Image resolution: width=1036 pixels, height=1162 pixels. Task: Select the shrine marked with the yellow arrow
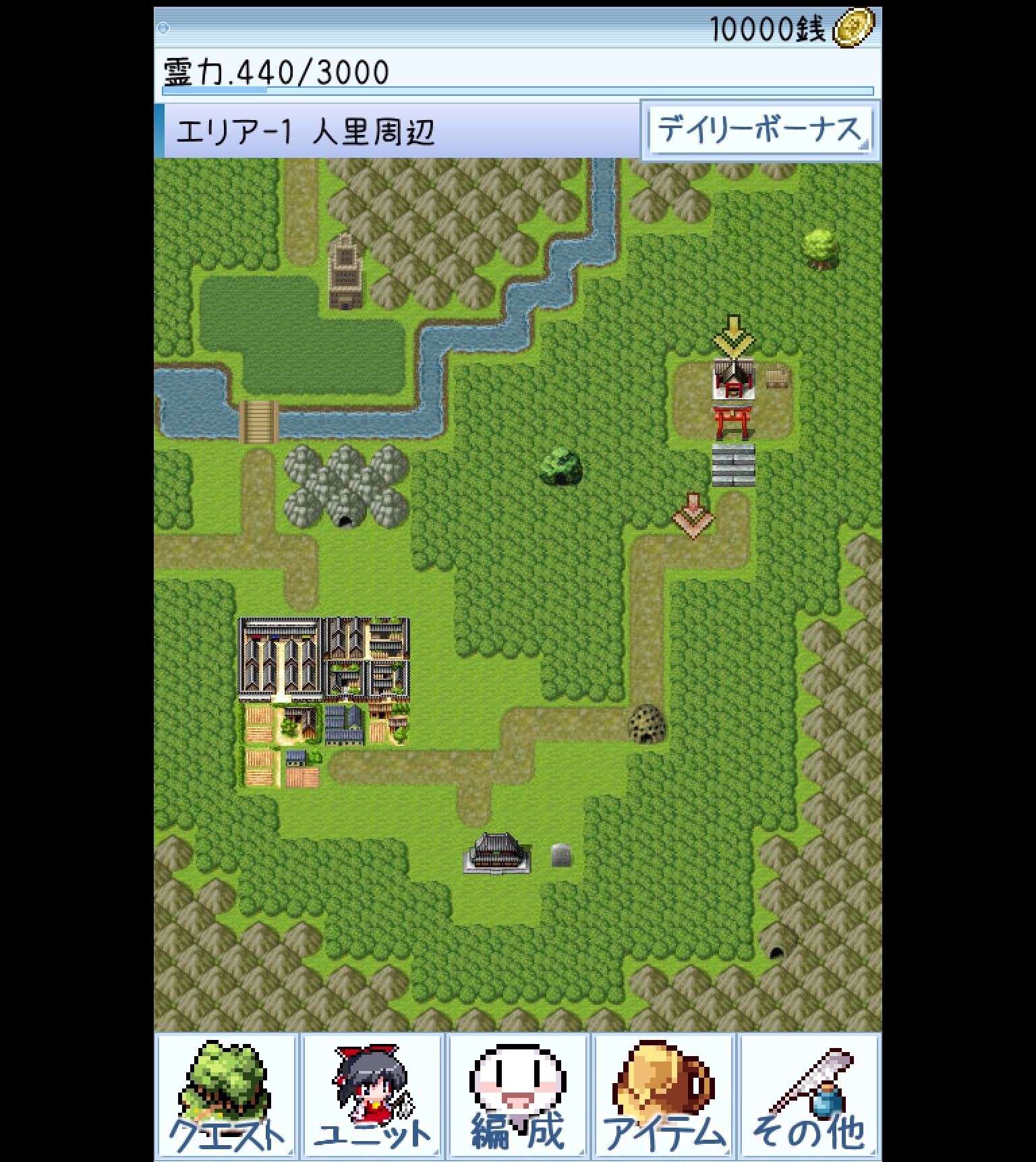(x=733, y=379)
